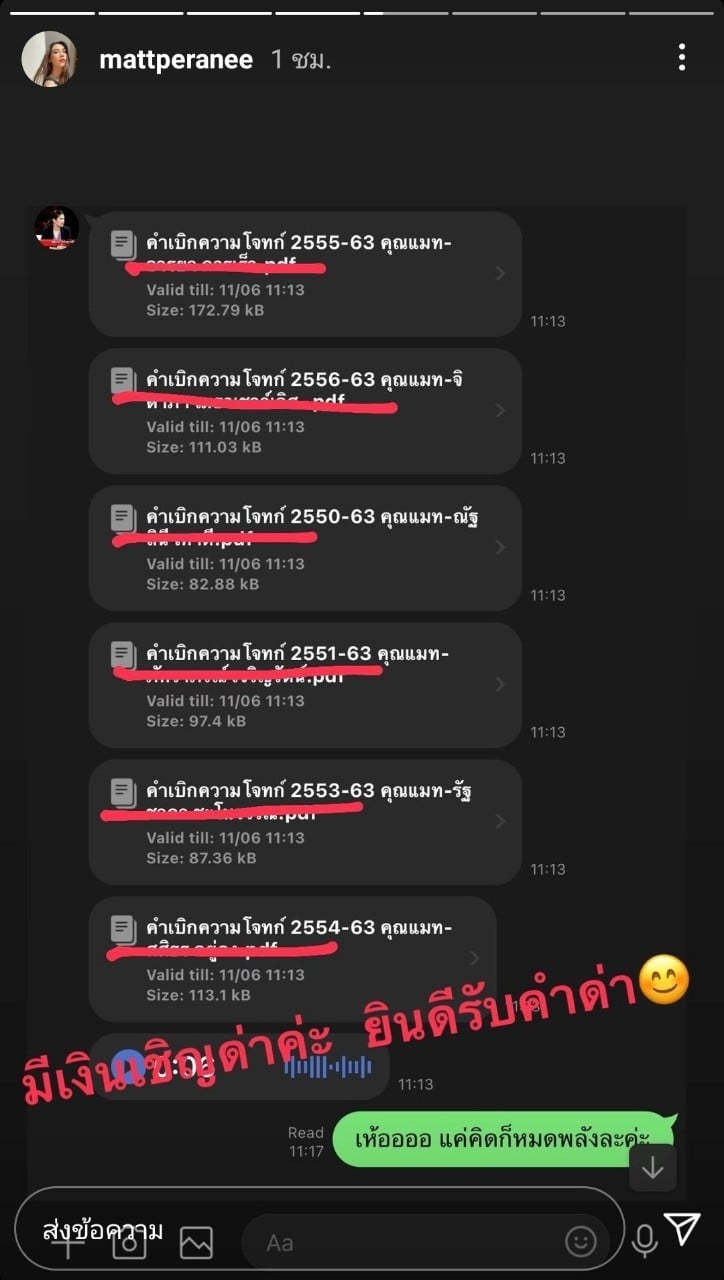This screenshot has width=724, height=1280.
Task: Open the story overflow menu
Action: pyautogui.click(x=682, y=57)
